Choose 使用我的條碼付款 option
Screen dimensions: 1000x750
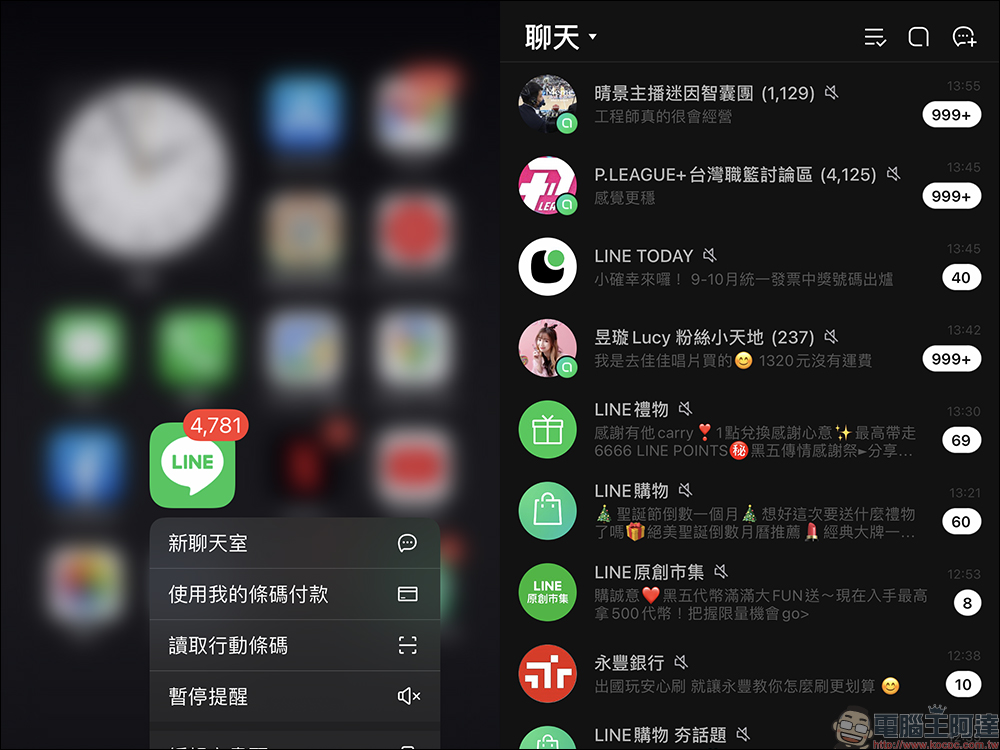tap(294, 594)
